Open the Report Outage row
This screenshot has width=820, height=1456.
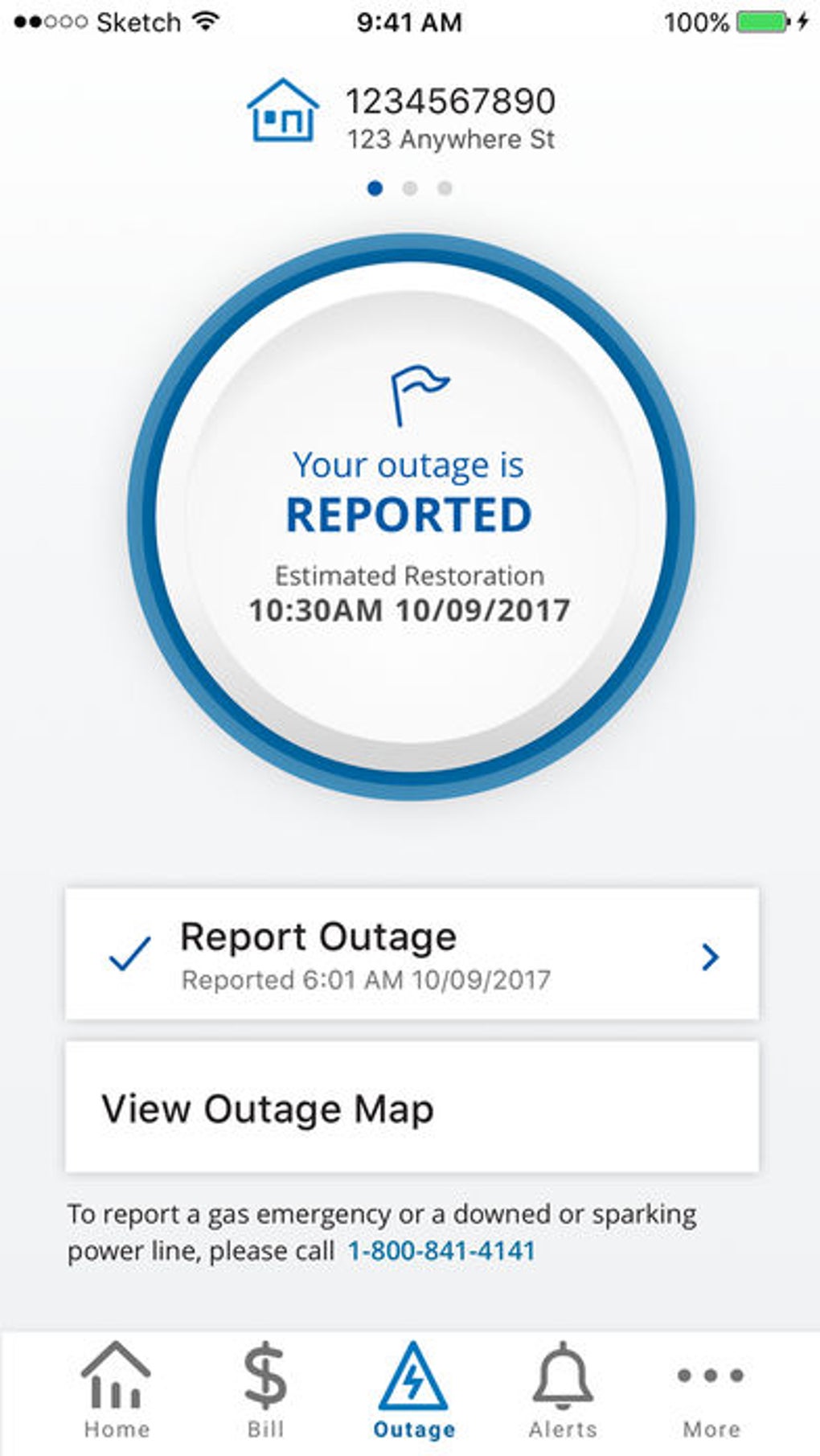pyautogui.click(x=411, y=954)
